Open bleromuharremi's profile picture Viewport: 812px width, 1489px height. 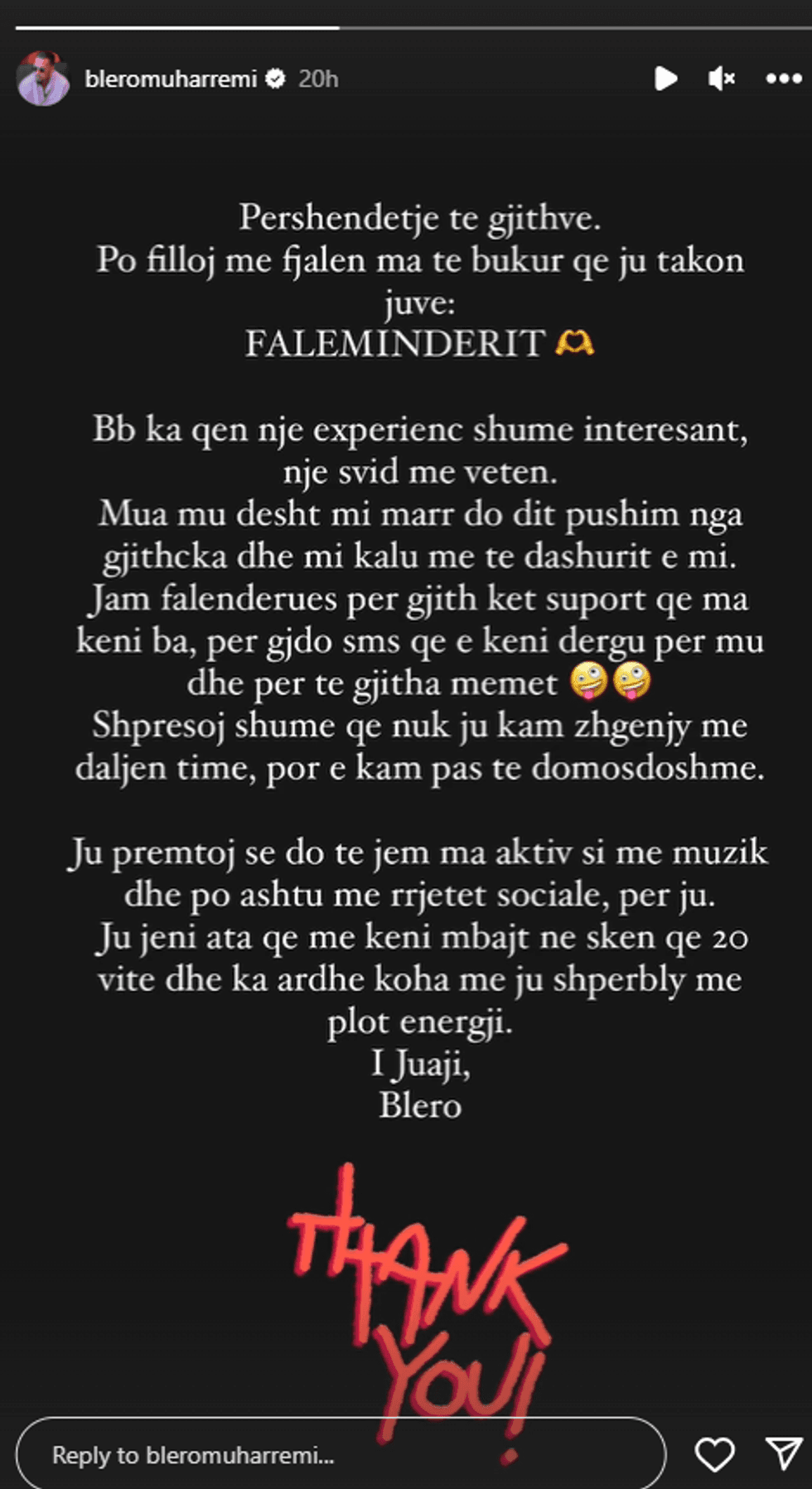tap(43, 79)
